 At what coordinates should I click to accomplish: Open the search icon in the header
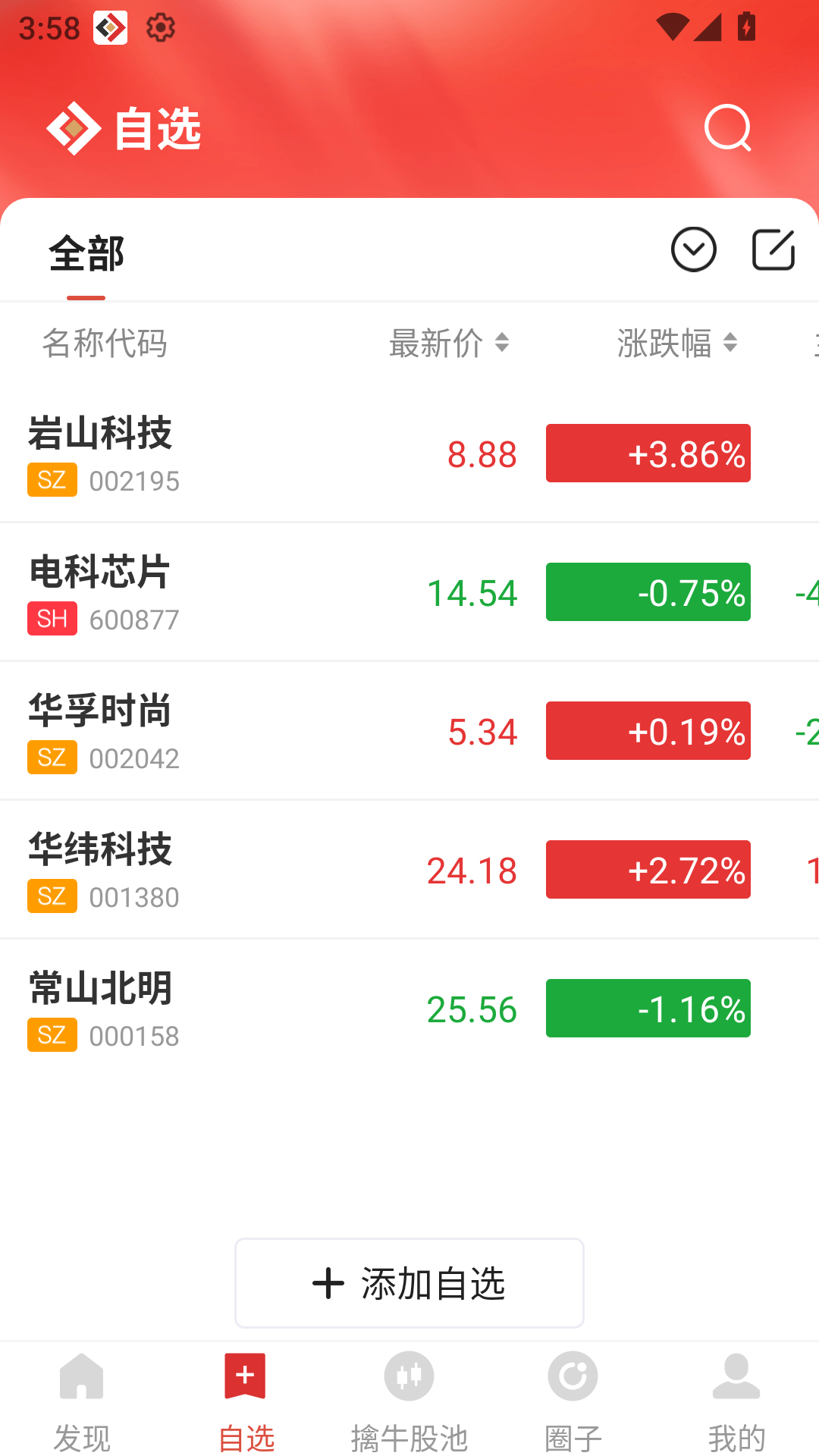(x=726, y=127)
